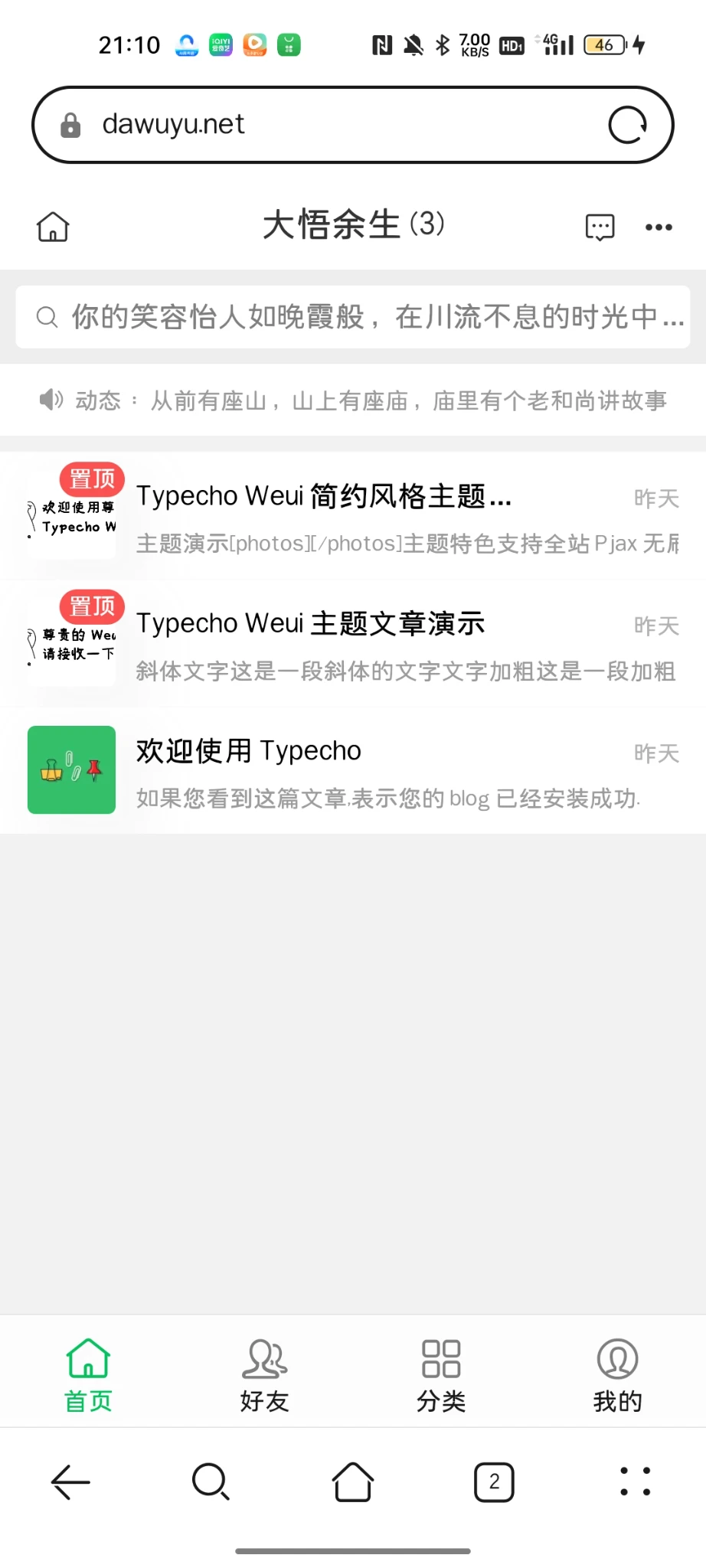The height and width of the screenshot is (1568, 706).
Task: Switch to the 好友 tab
Action: (x=264, y=1374)
